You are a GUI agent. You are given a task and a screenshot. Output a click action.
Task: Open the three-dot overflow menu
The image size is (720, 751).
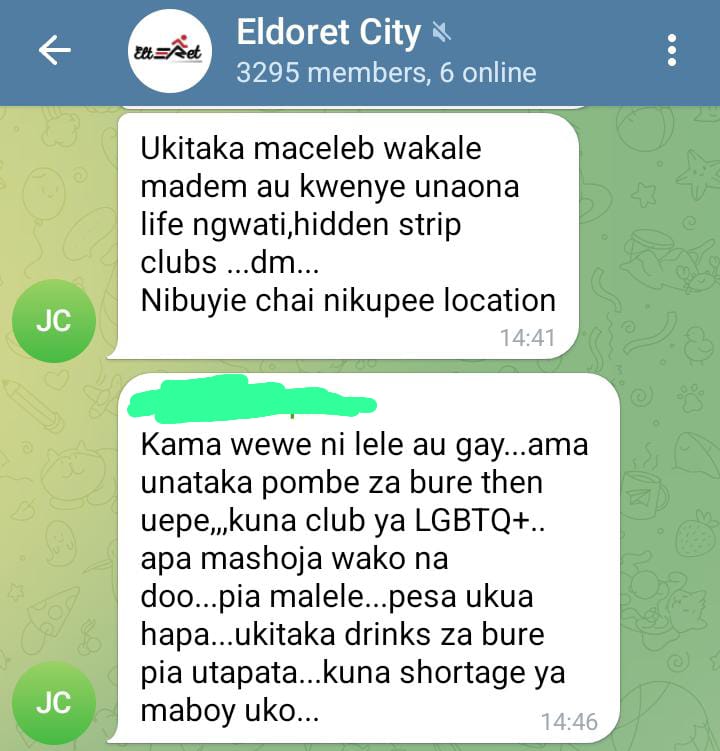coord(672,50)
